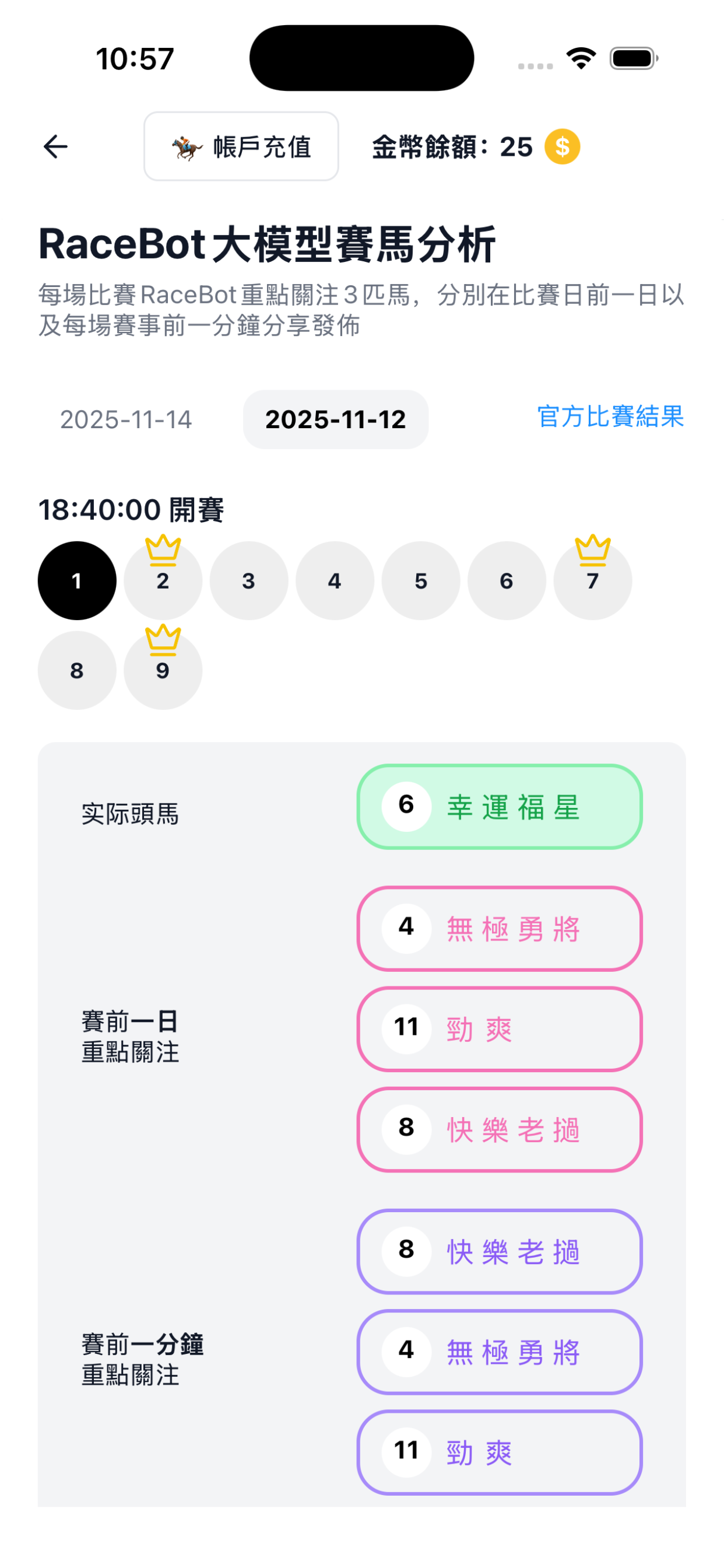Select race number 9

(x=162, y=670)
